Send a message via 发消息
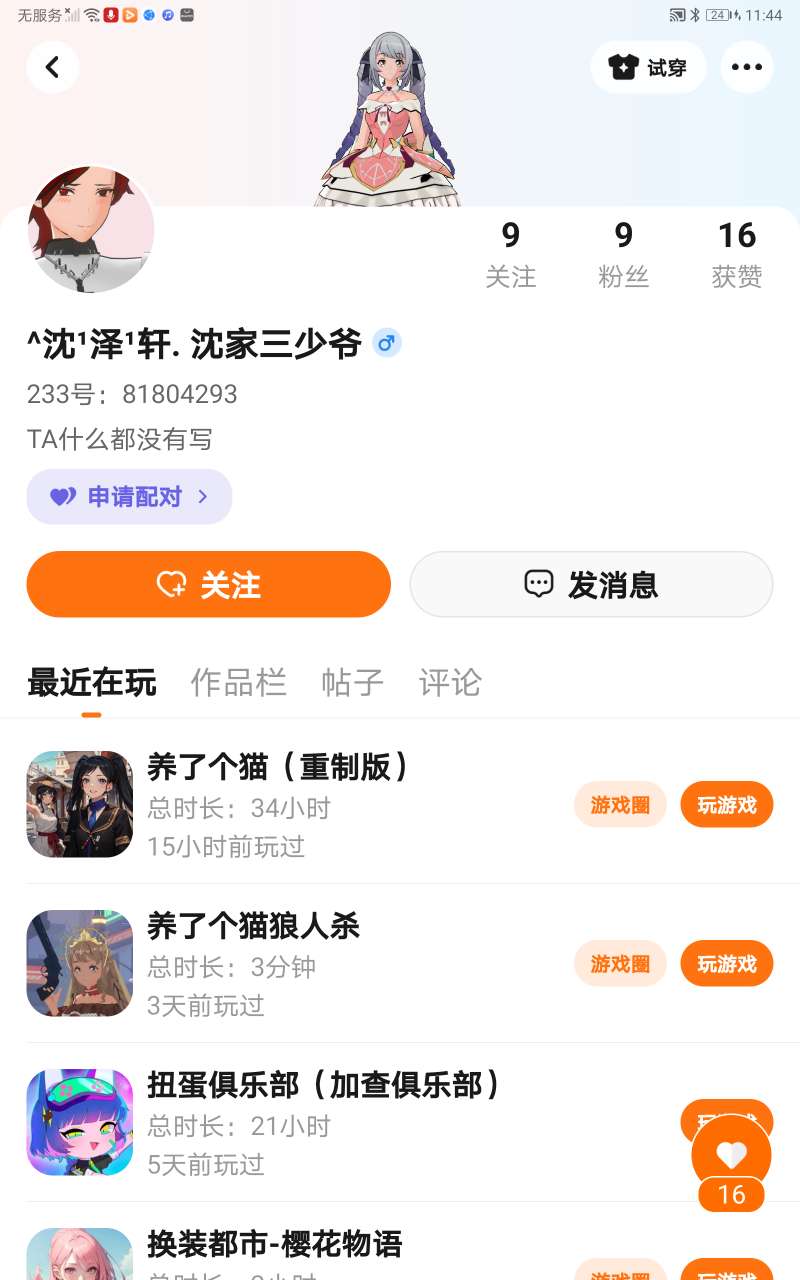Image resolution: width=800 pixels, height=1280 pixels. (x=591, y=584)
